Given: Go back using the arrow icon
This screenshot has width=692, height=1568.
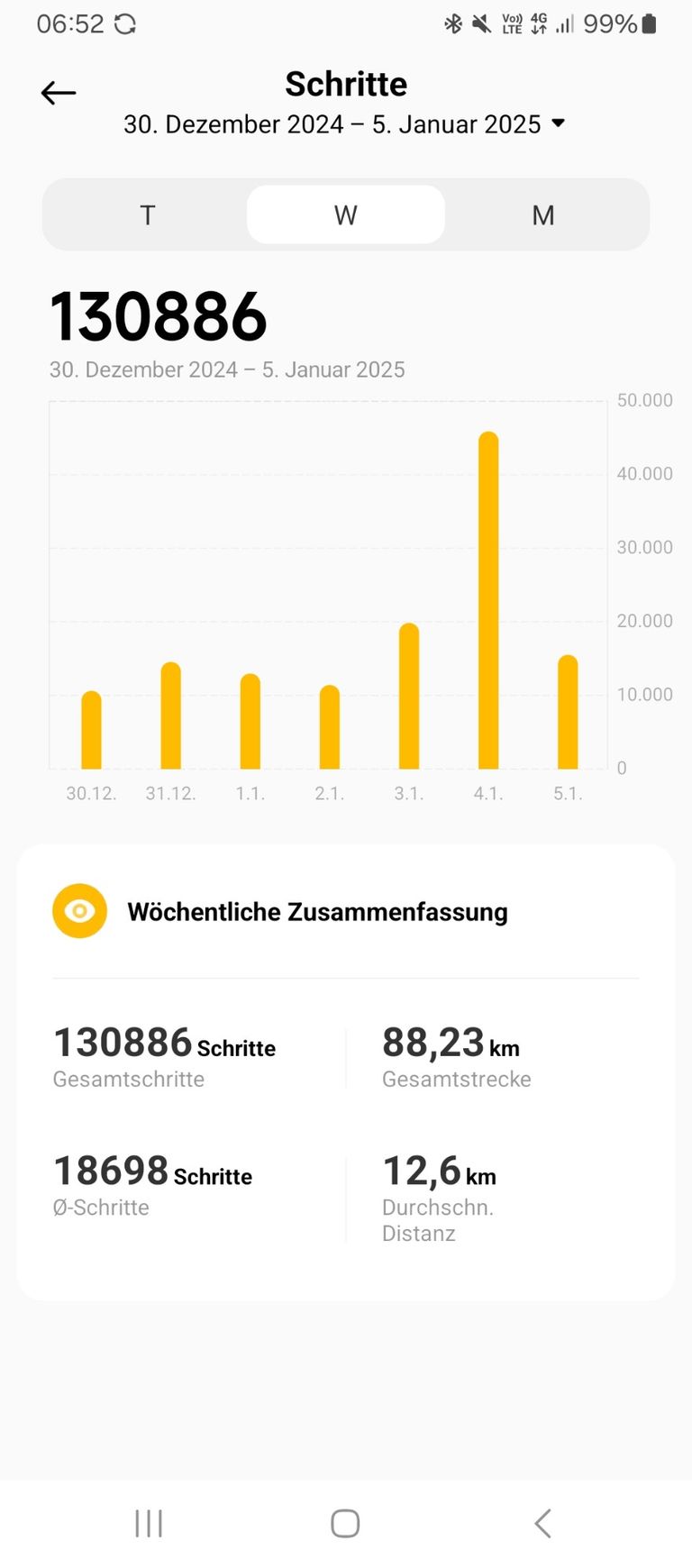Looking at the screenshot, I should pos(59,93).
